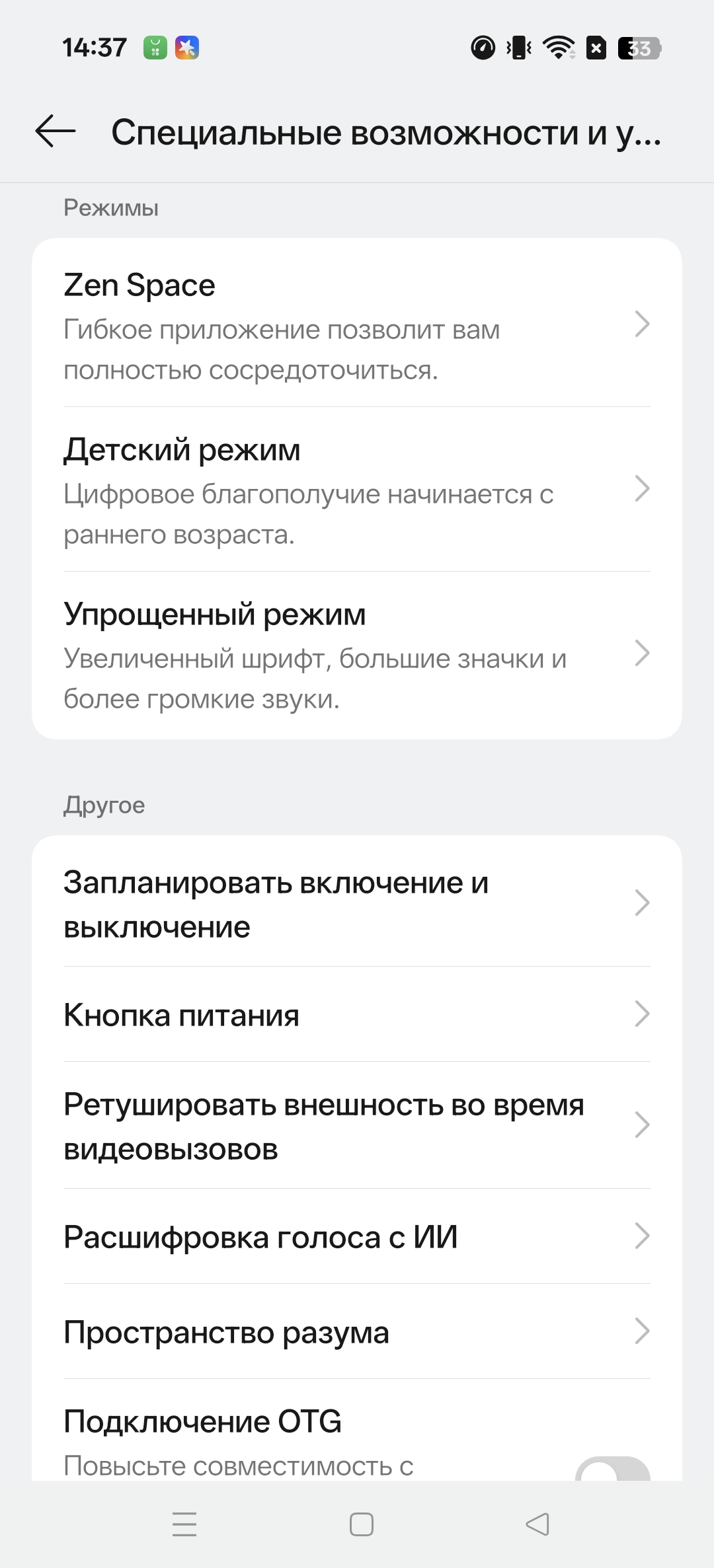Viewport: 714px width, 1568px height.
Task: Open recent apps from navigation bar
Action: tap(184, 1525)
